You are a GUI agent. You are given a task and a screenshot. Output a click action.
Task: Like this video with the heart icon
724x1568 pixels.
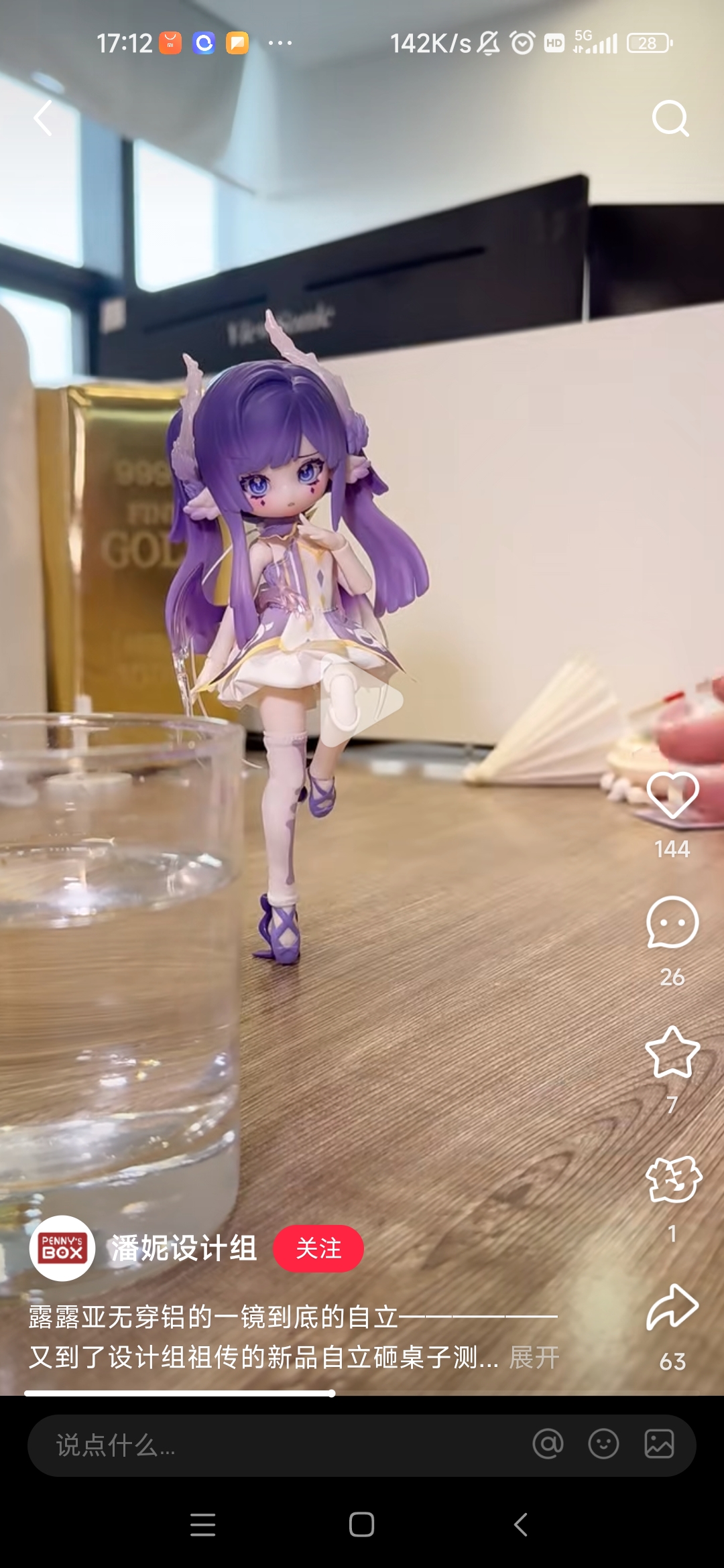tap(672, 795)
